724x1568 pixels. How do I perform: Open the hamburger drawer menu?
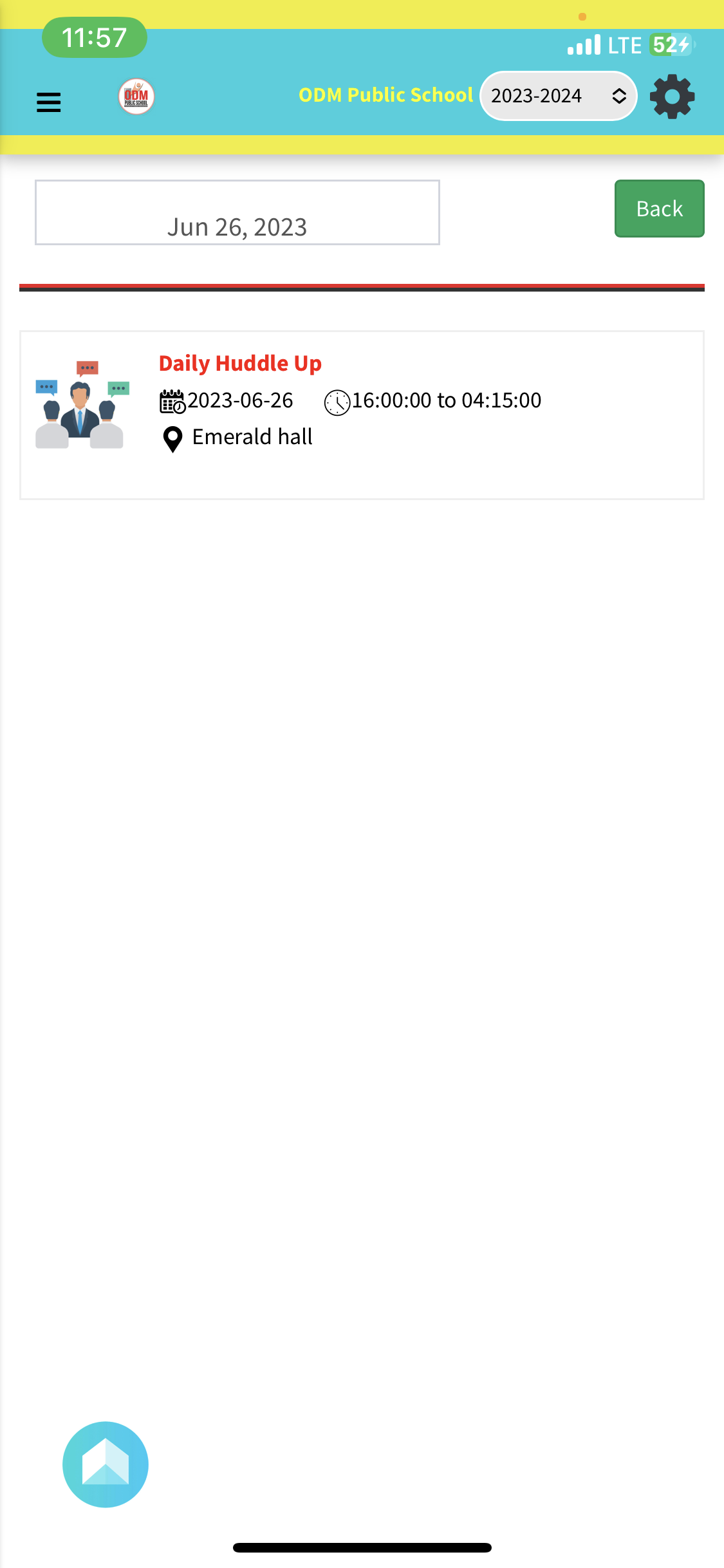(48, 102)
